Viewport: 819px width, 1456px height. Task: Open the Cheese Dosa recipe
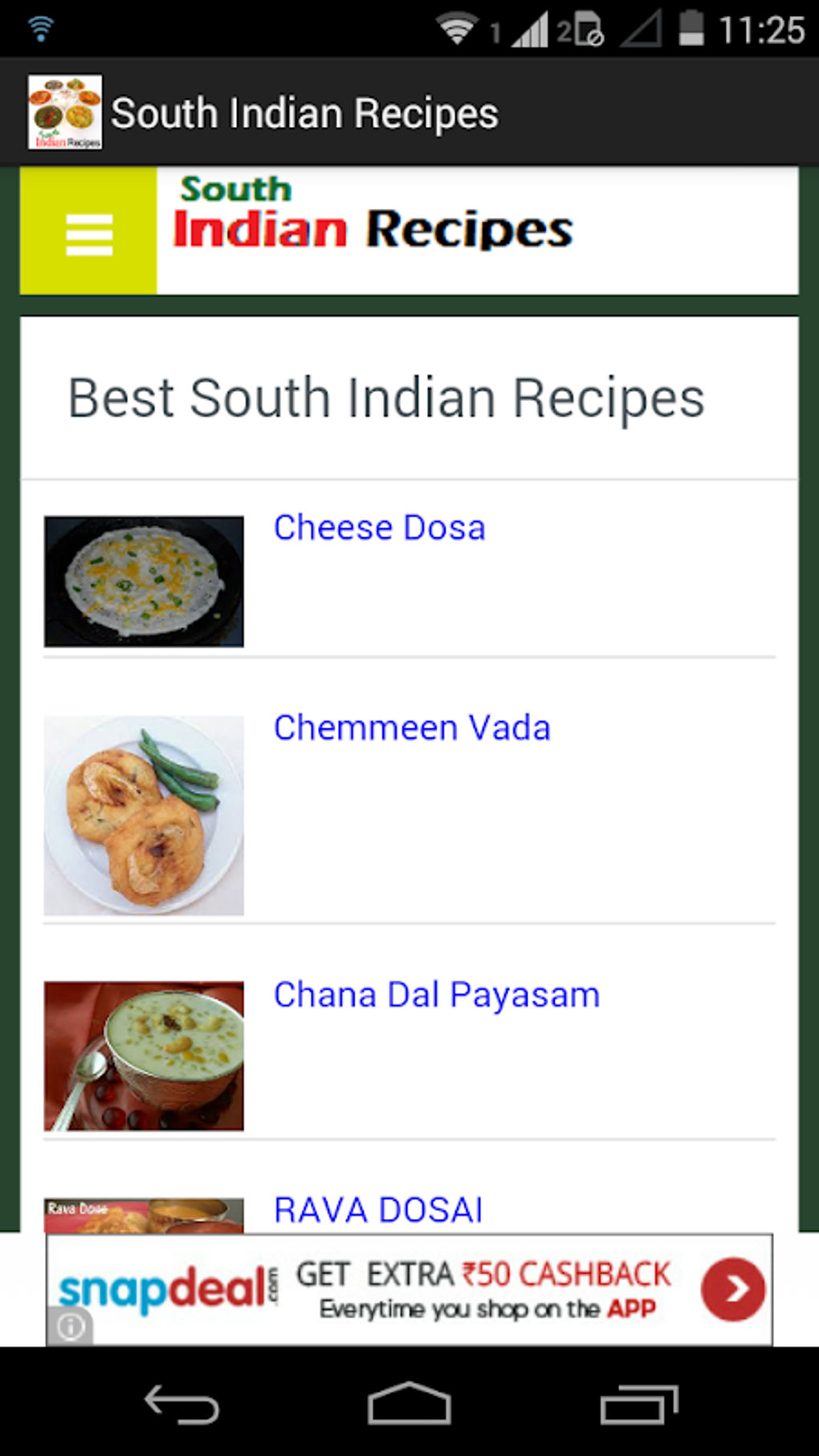tap(379, 528)
